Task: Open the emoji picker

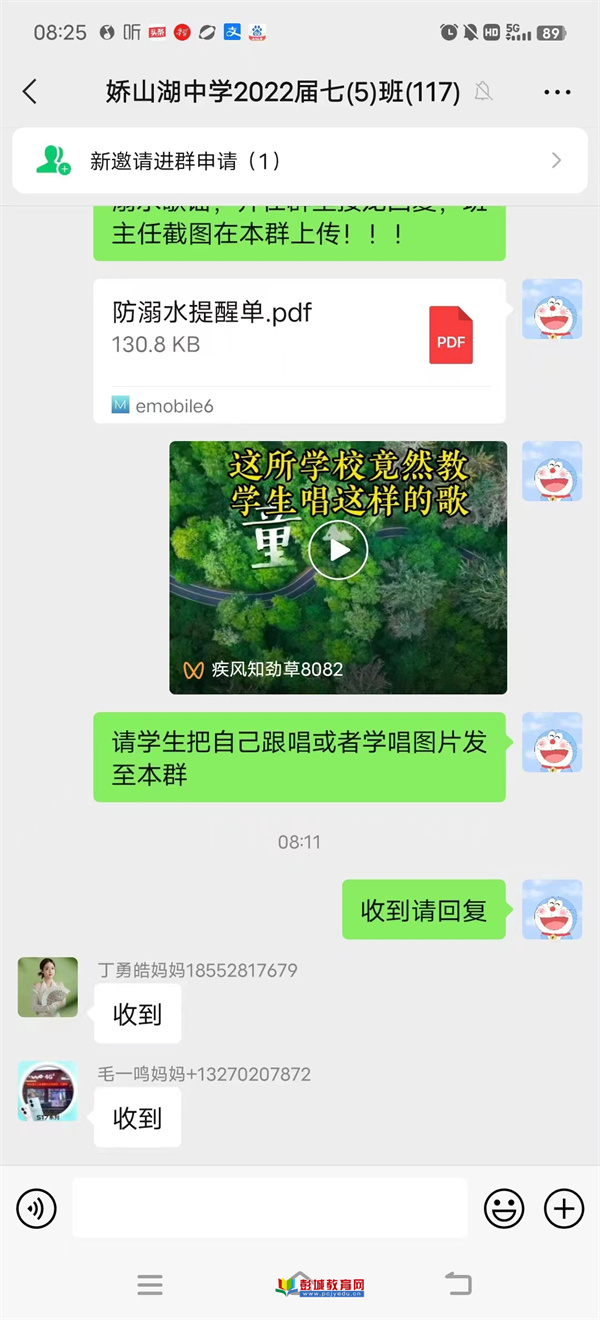Action: pos(504,1209)
